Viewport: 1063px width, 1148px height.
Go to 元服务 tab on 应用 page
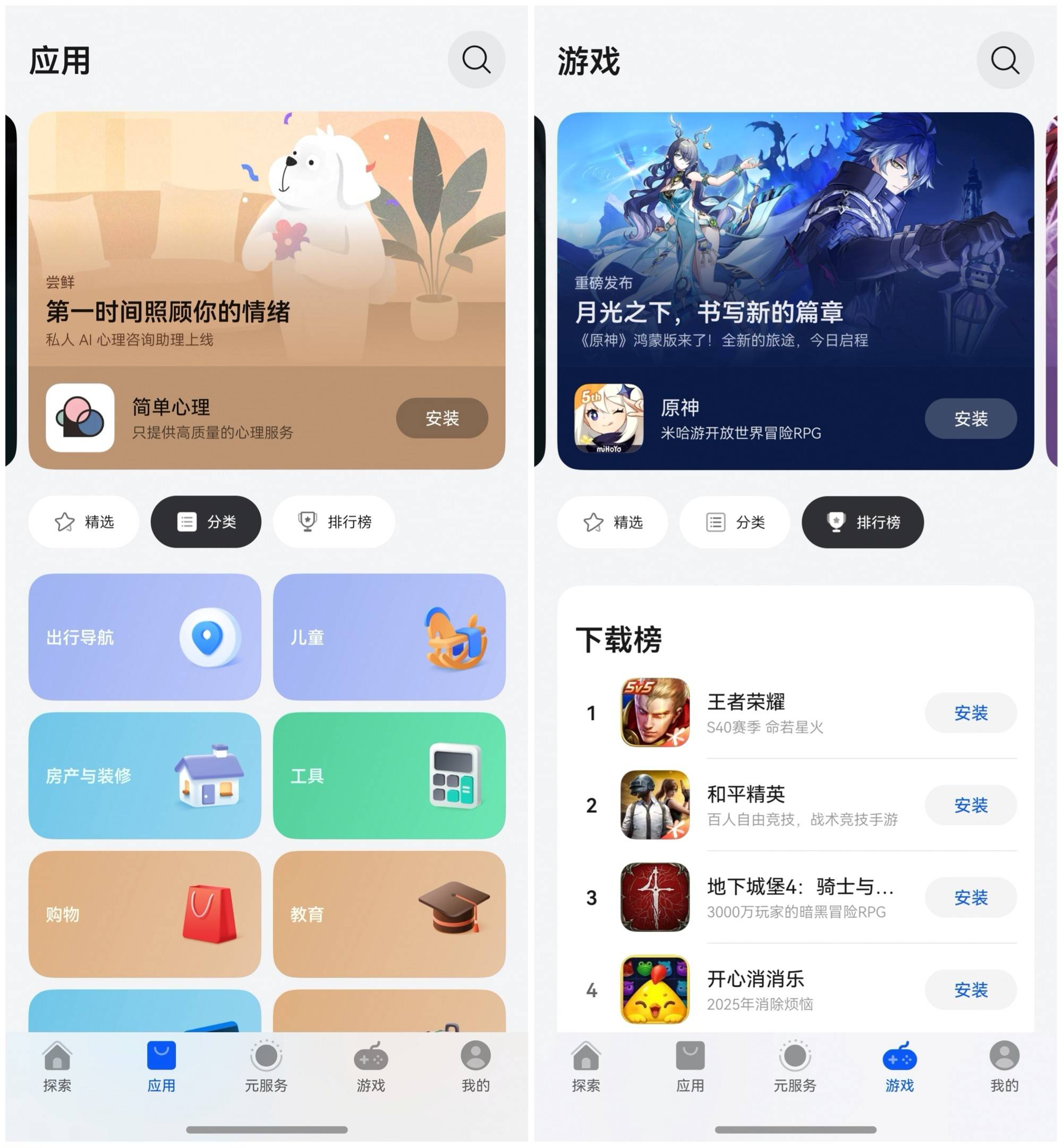coord(266,1067)
